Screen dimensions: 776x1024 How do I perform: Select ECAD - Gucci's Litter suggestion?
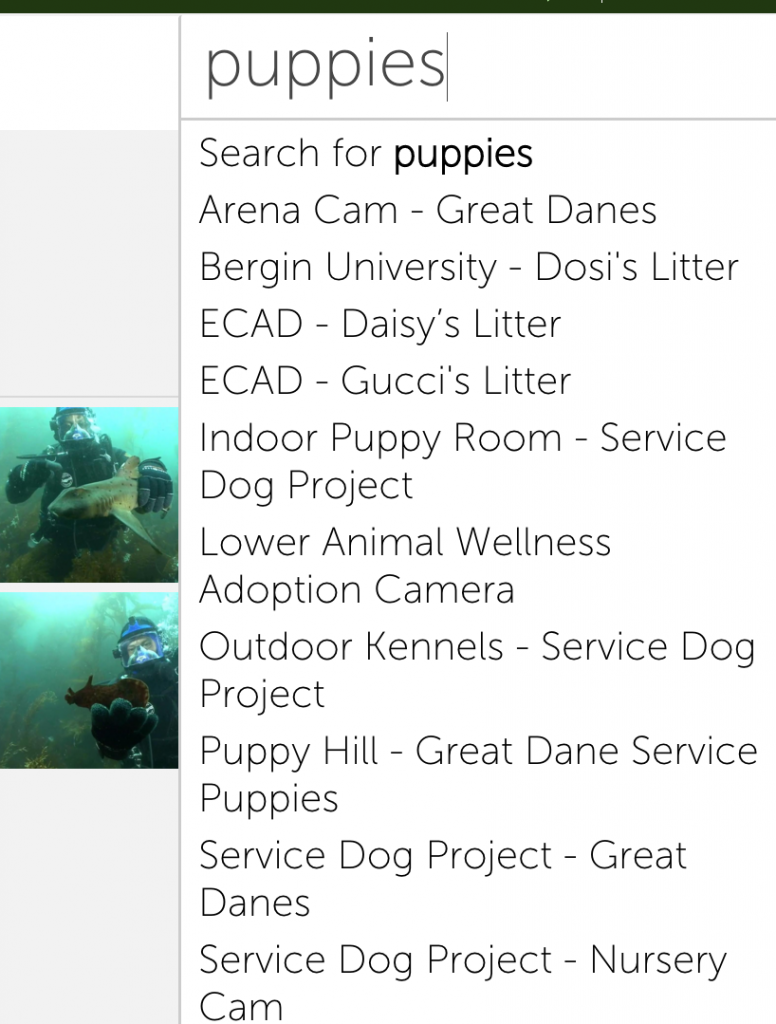coord(385,381)
